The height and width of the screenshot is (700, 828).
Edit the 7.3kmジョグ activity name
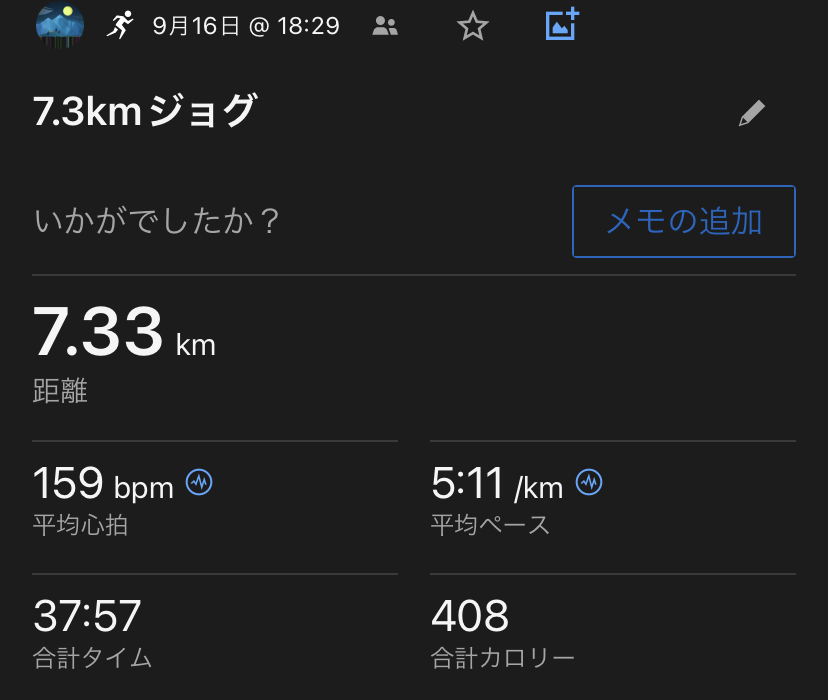pos(751,113)
